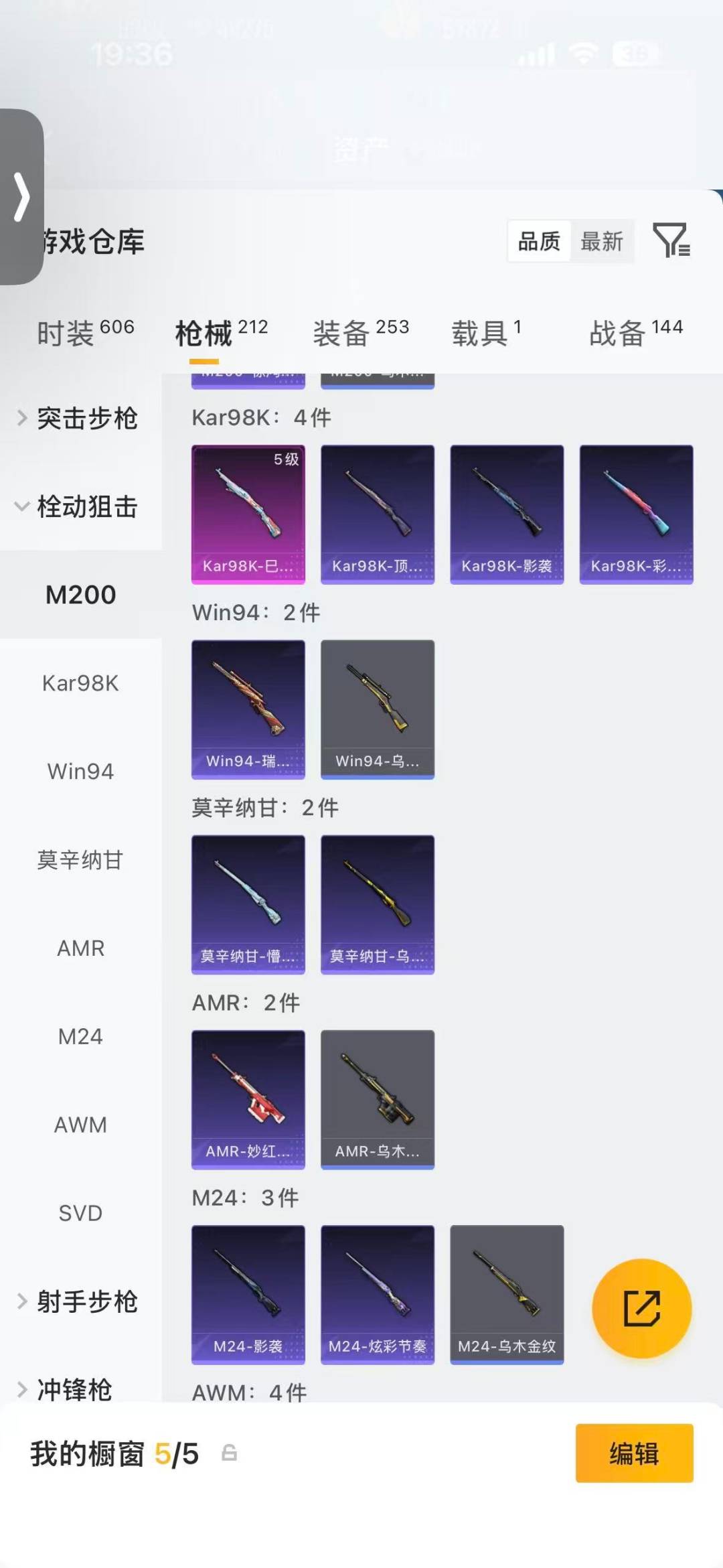
Task: Select the Kar98K-影袭 weapon skin
Action: (507, 512)
